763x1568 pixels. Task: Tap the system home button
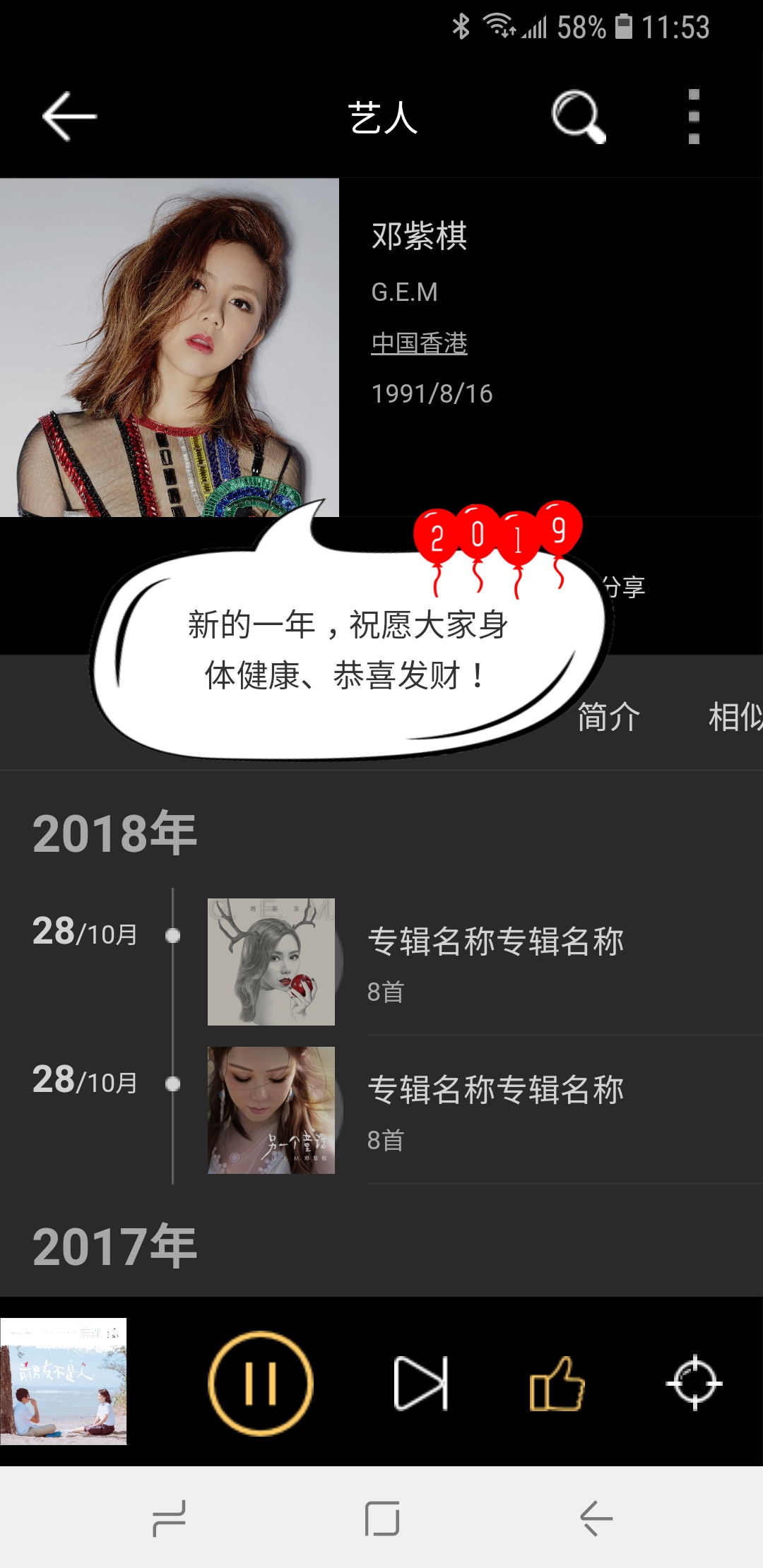(382, 1519)
